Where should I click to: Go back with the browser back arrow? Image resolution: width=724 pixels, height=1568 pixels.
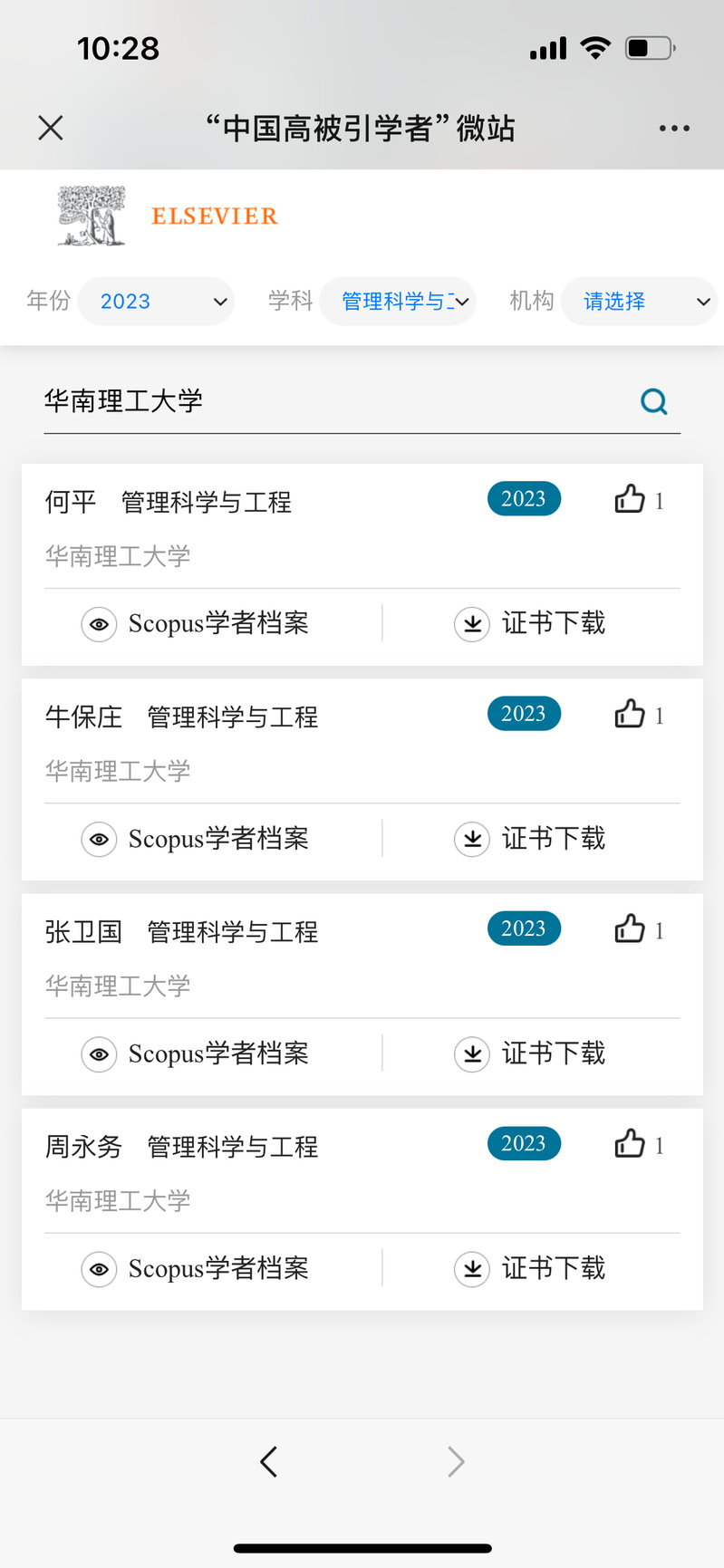[x=268, y=1461]
